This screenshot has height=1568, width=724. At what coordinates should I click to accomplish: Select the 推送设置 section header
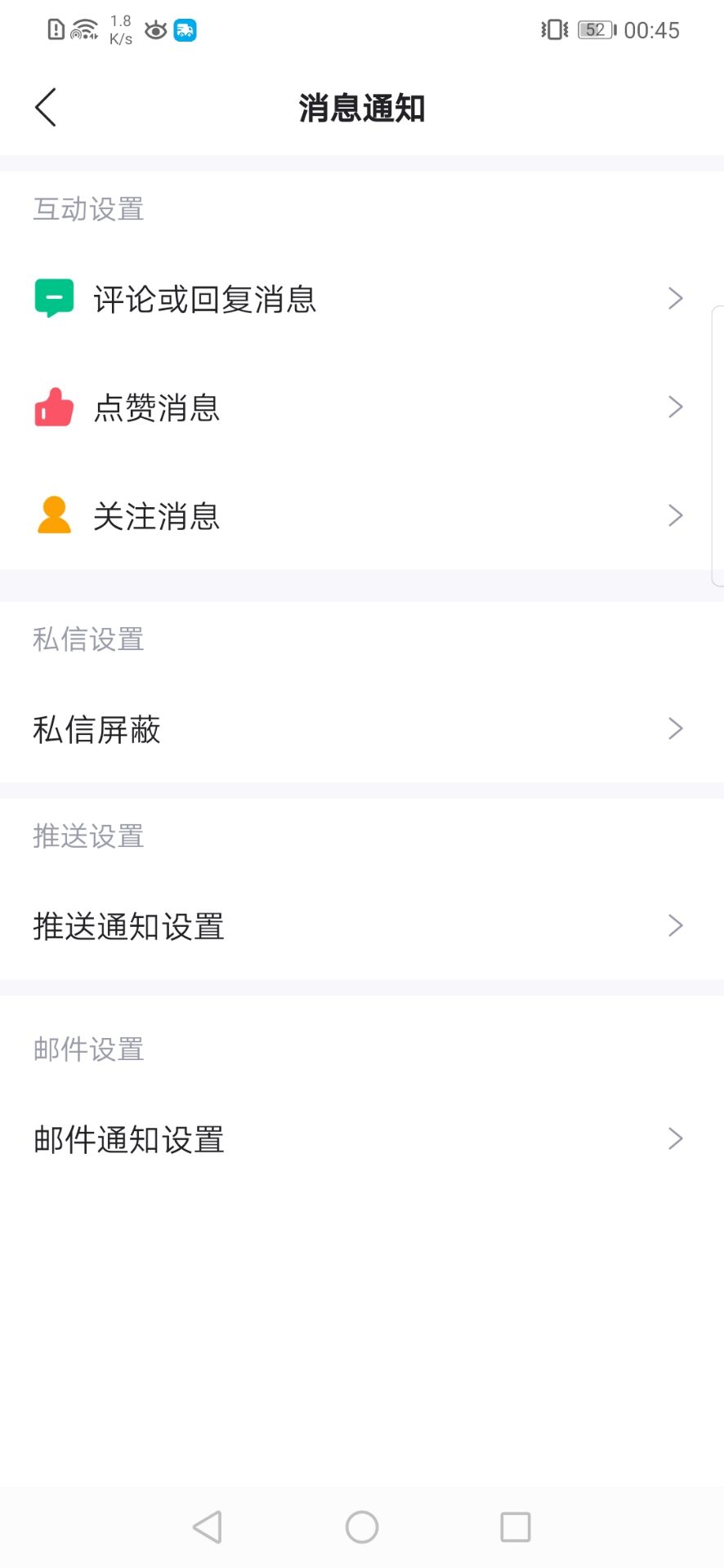coord(87,836)
